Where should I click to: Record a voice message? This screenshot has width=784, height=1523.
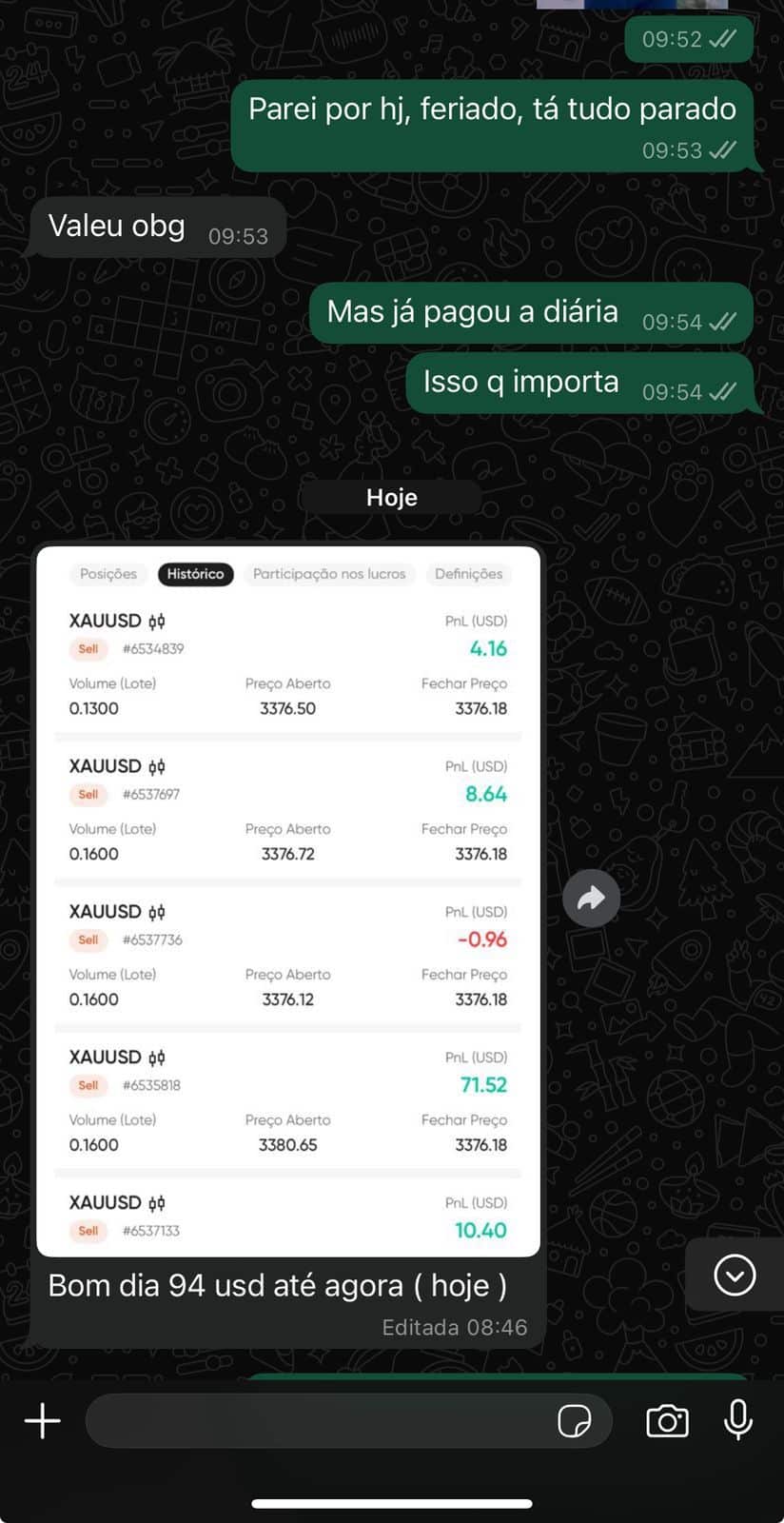pyautogui.click(x=738, y=1420)
